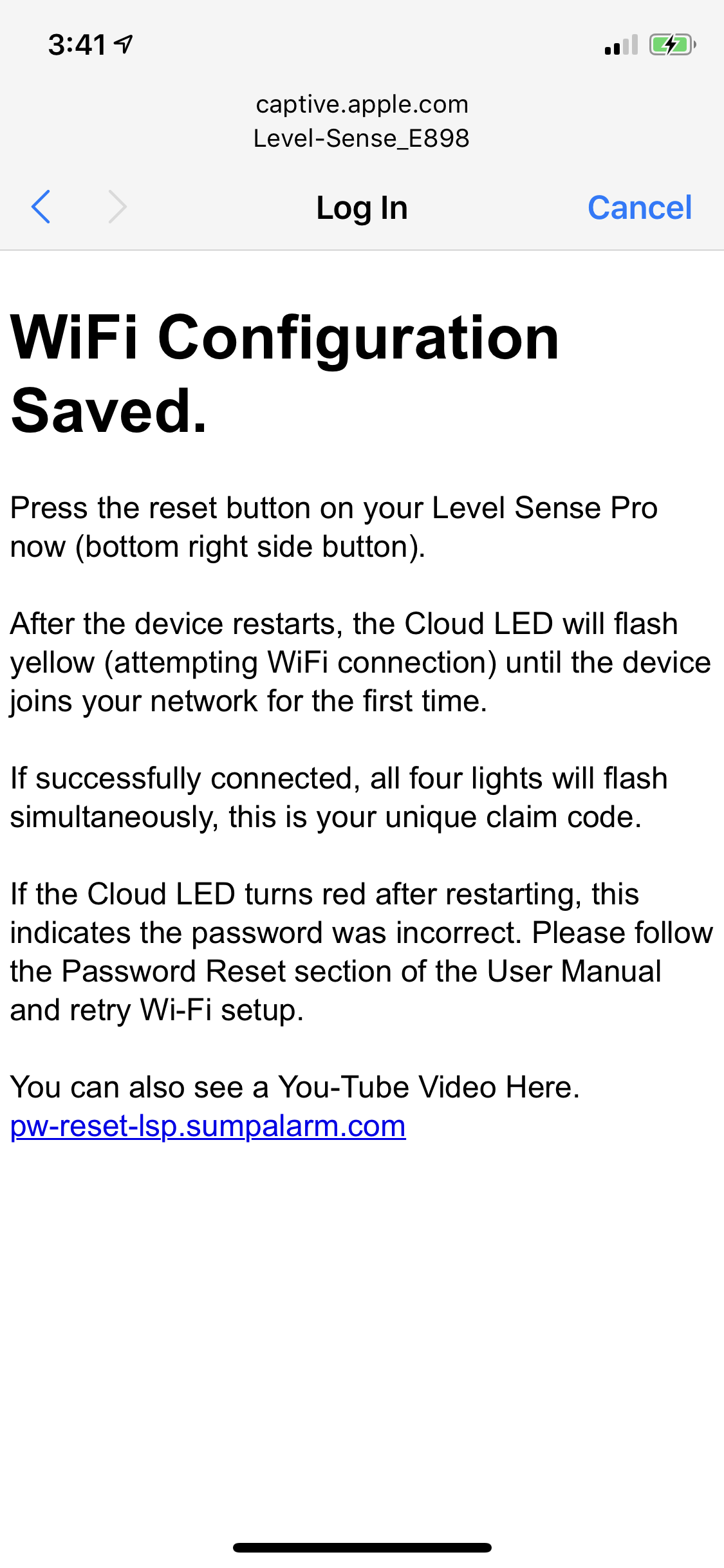The width and height of the screenshot is (724, 1568).
Task: Open the pw-reset-lsp.sumpalarm.com link
Action: [208, 1126]
